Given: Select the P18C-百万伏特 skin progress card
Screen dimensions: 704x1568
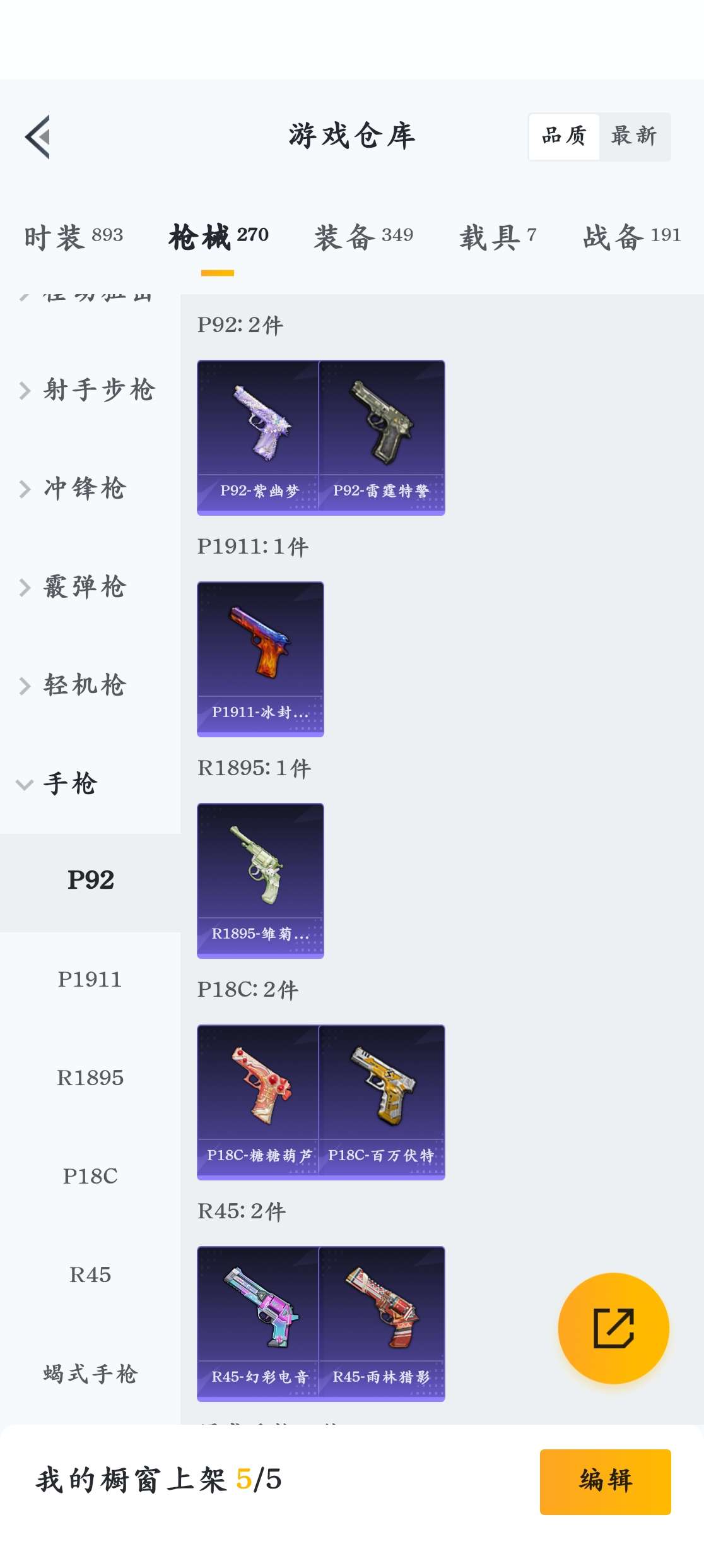Looking at the screenshot, I should click(382, 1102).
